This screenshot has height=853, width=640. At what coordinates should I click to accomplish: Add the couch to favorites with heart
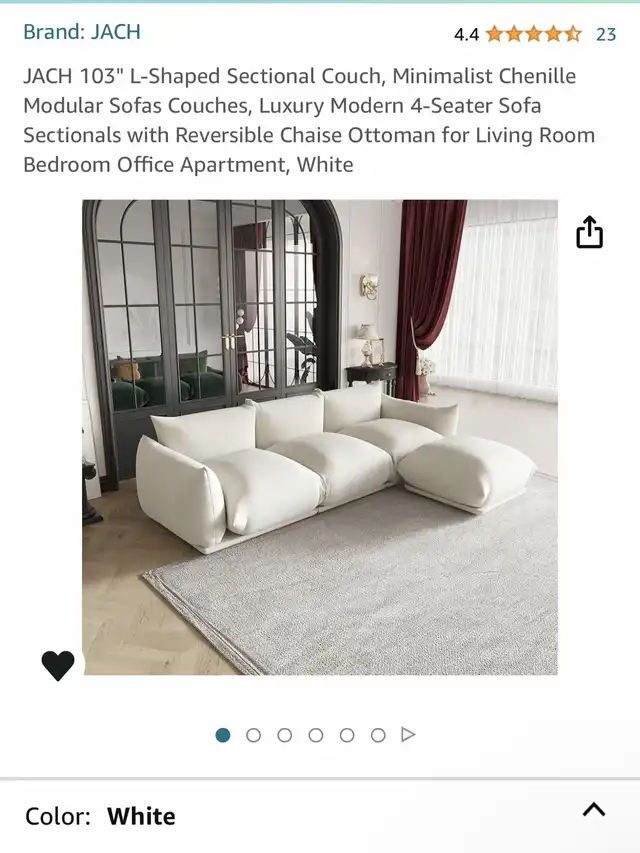coord(58,665)
